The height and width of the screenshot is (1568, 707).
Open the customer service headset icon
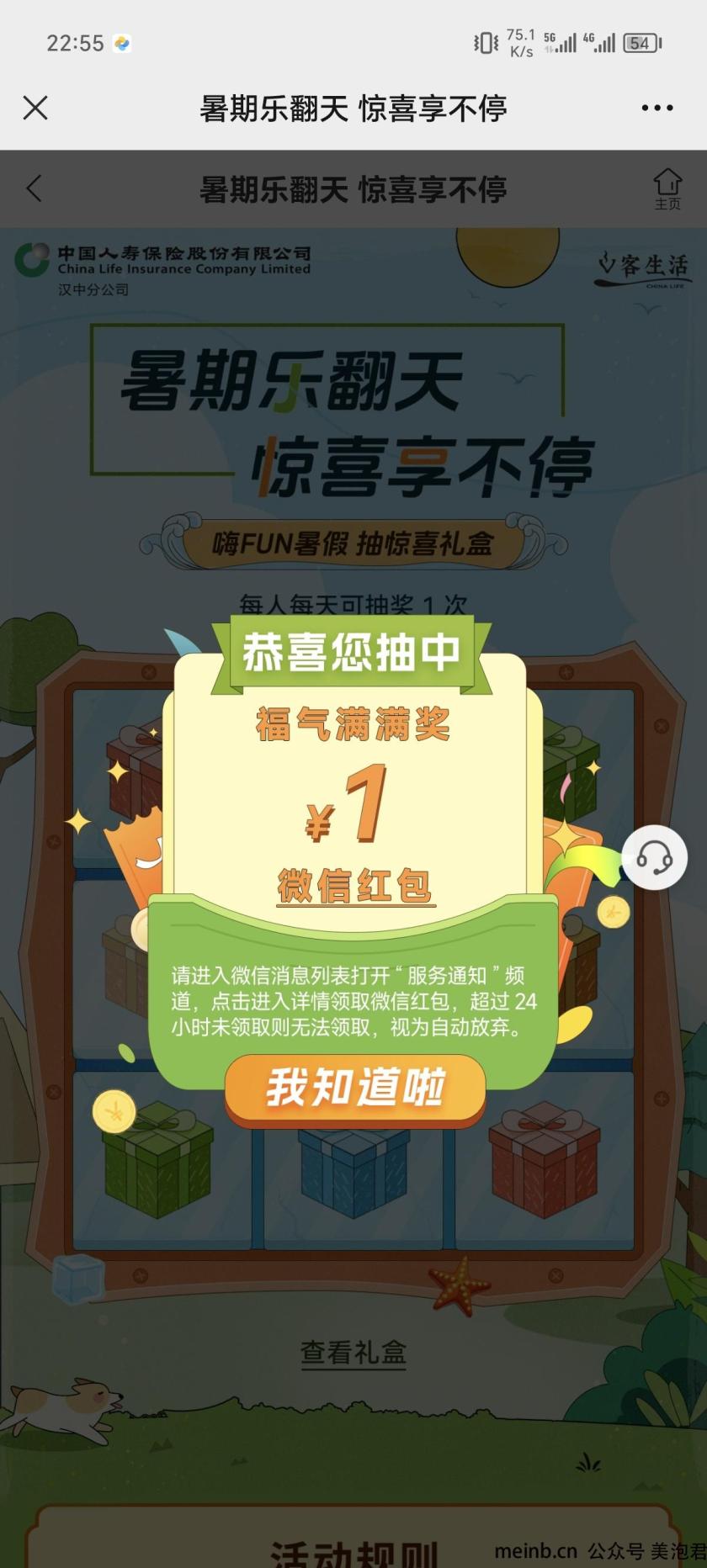tap(654, 858)
